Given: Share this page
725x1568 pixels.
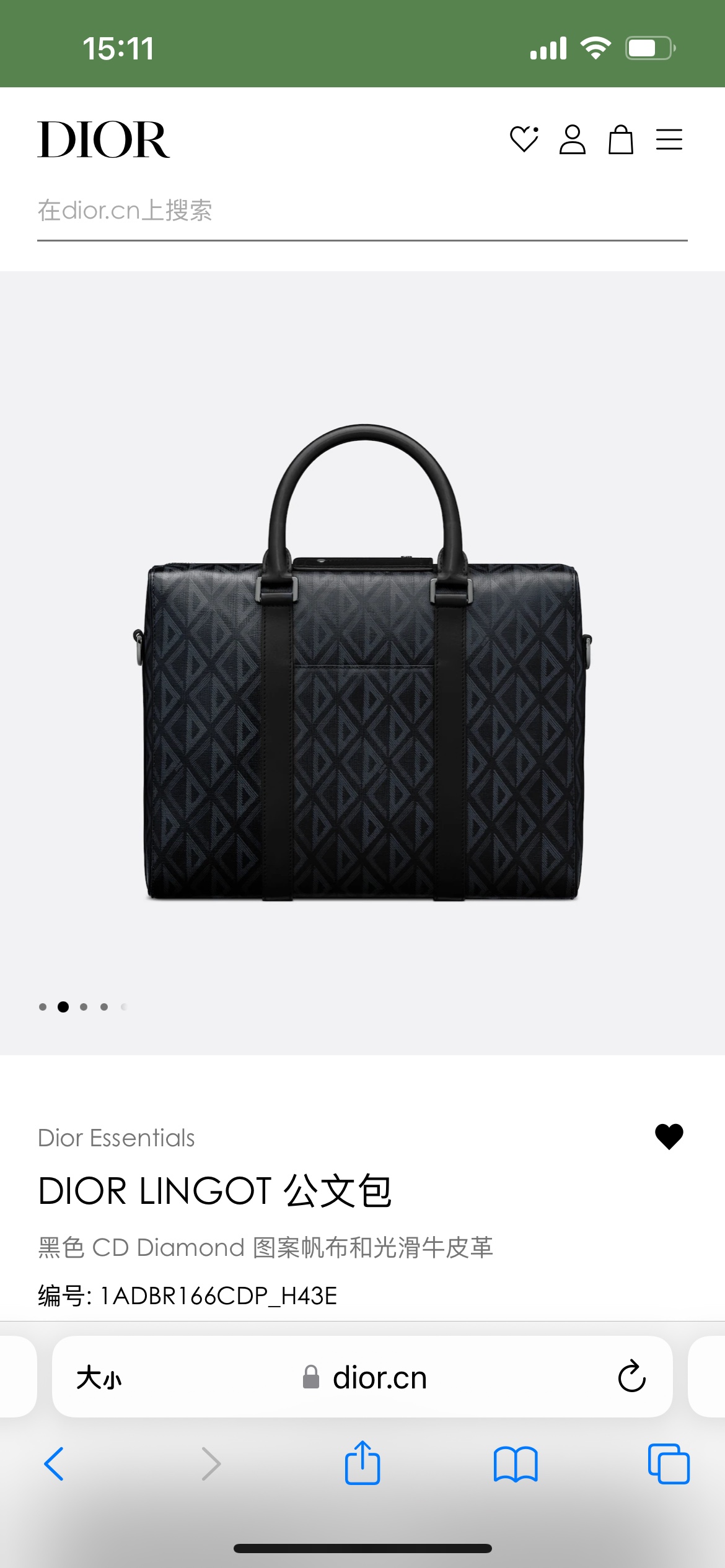Looking at the screenshot, I should (362, 1463).
